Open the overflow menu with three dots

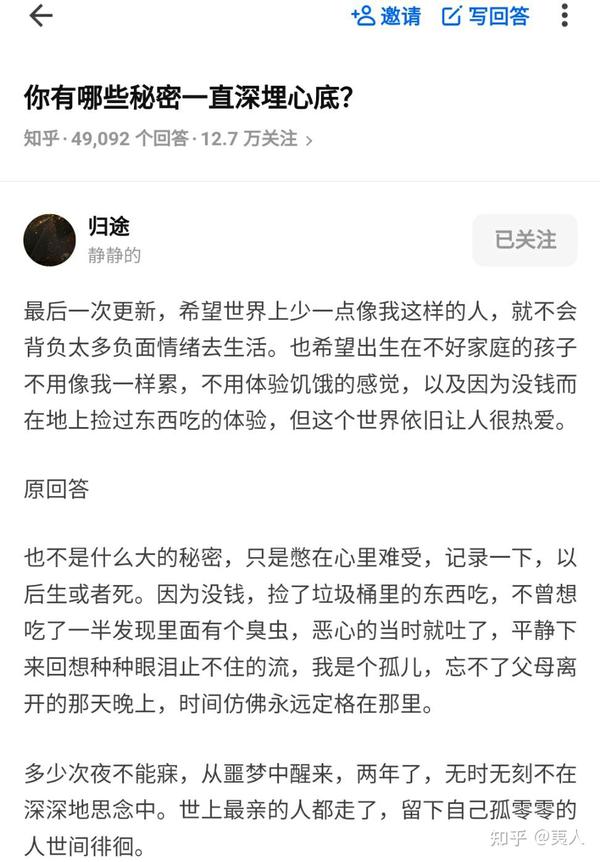coord(565,17)
